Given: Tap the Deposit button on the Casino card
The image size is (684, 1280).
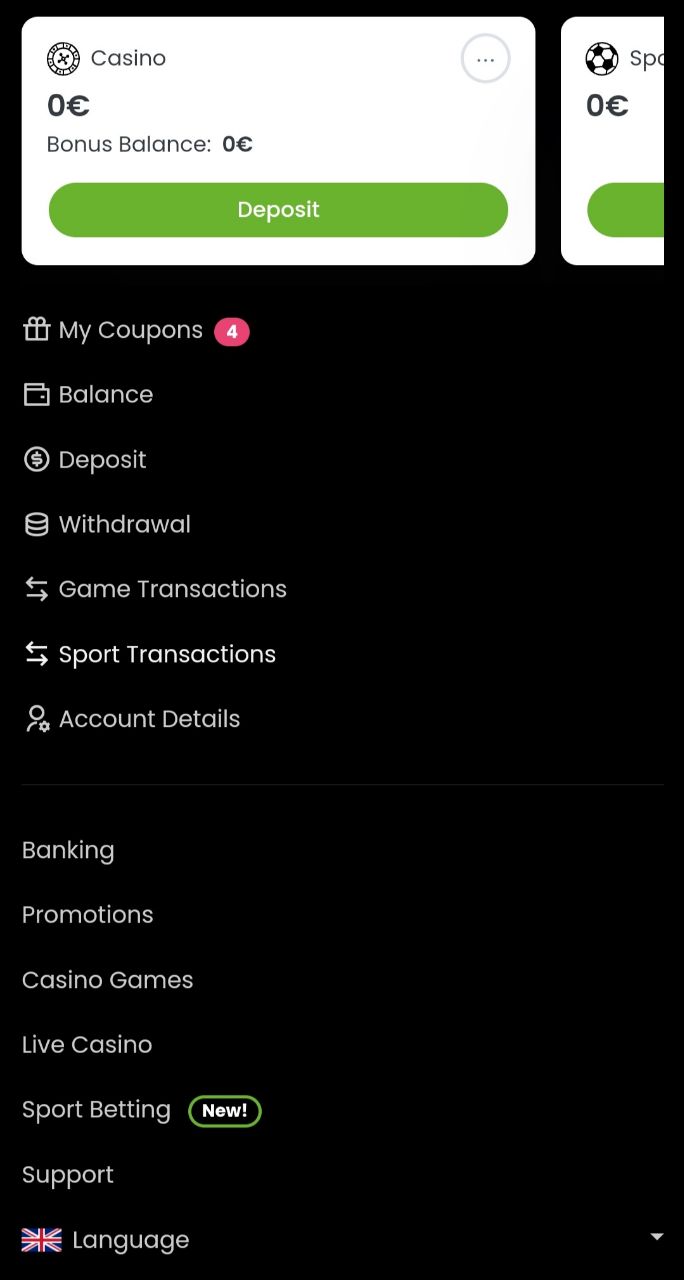Looking at the screenshot, I should (278, 210).
